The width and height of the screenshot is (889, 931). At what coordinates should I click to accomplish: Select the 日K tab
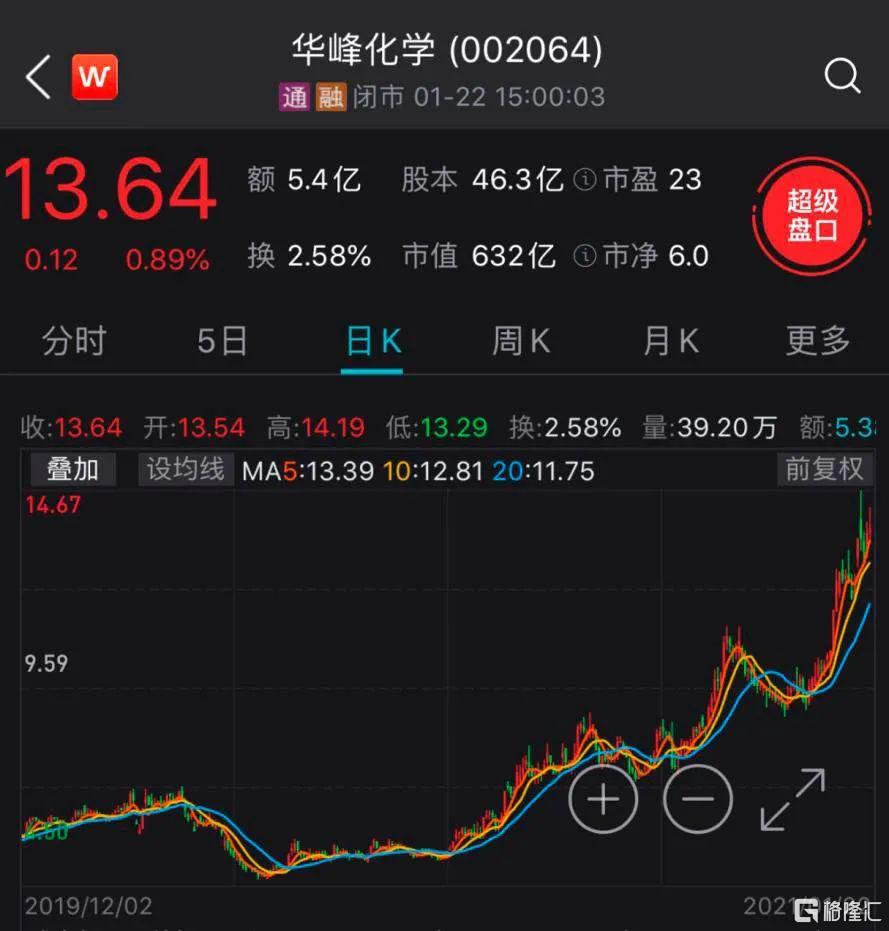tap(372, 342)
